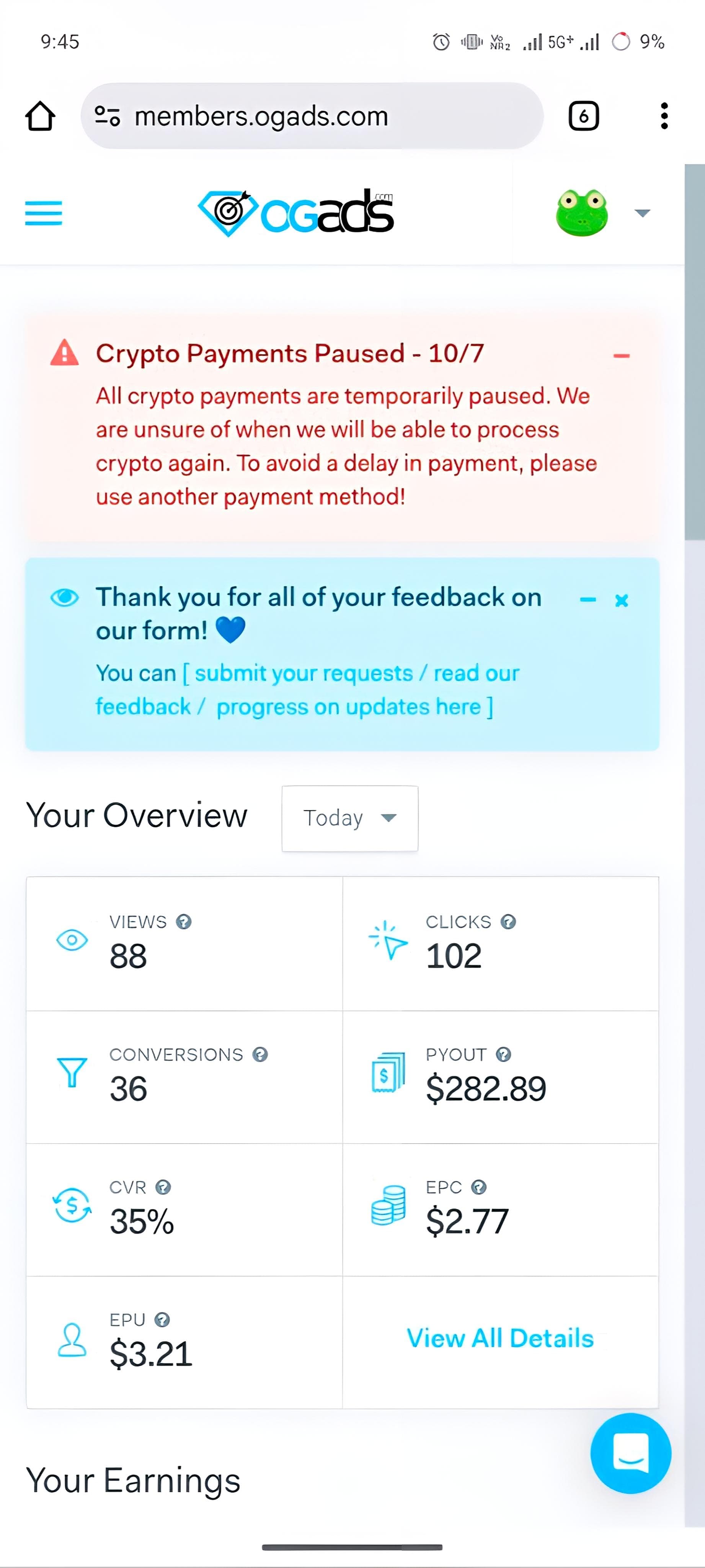Minimize the feedback thank-you banner
Viewport: 705px width, 1568px height.
(587, 600)
